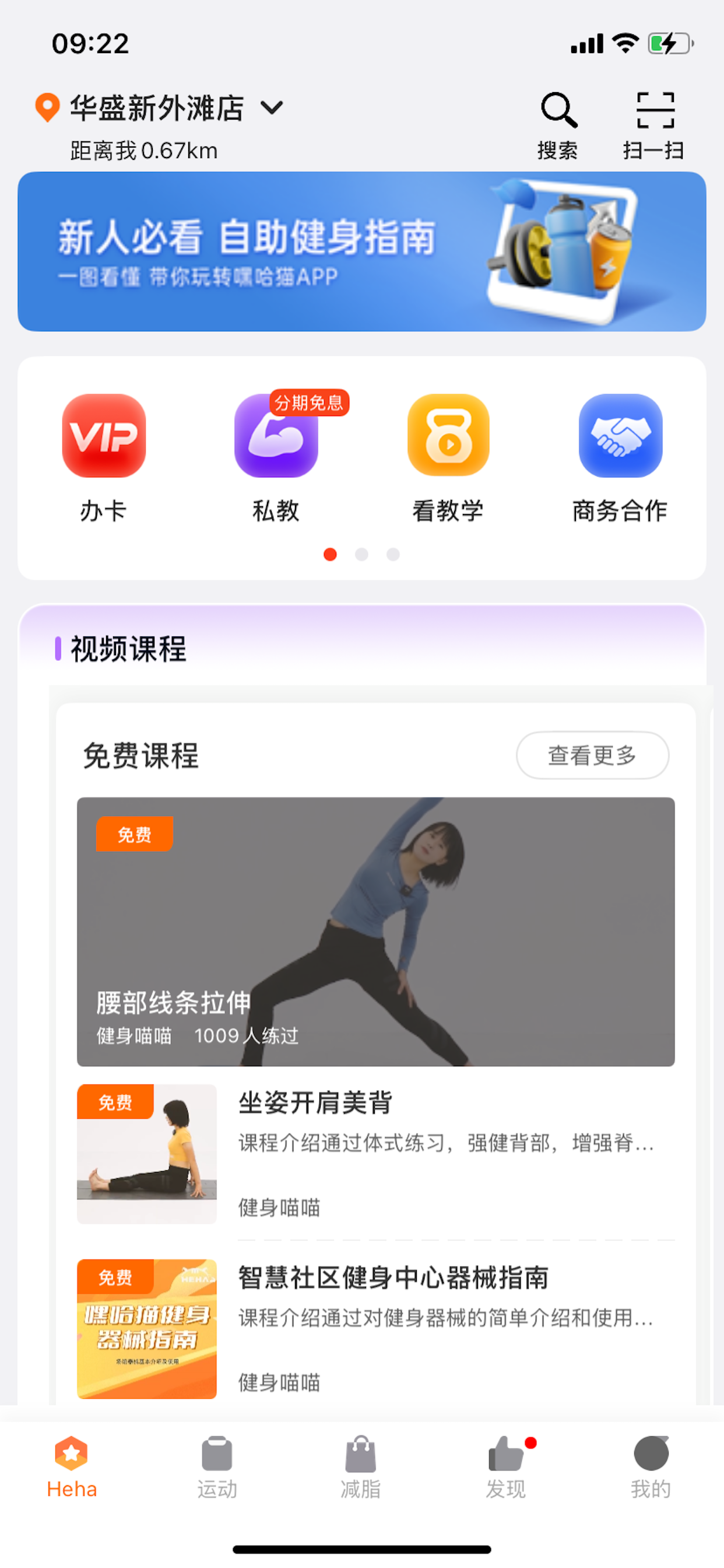The image size is (724, 1568).
Task: Select the second carousel pagination dot
Action: point(362,555)
